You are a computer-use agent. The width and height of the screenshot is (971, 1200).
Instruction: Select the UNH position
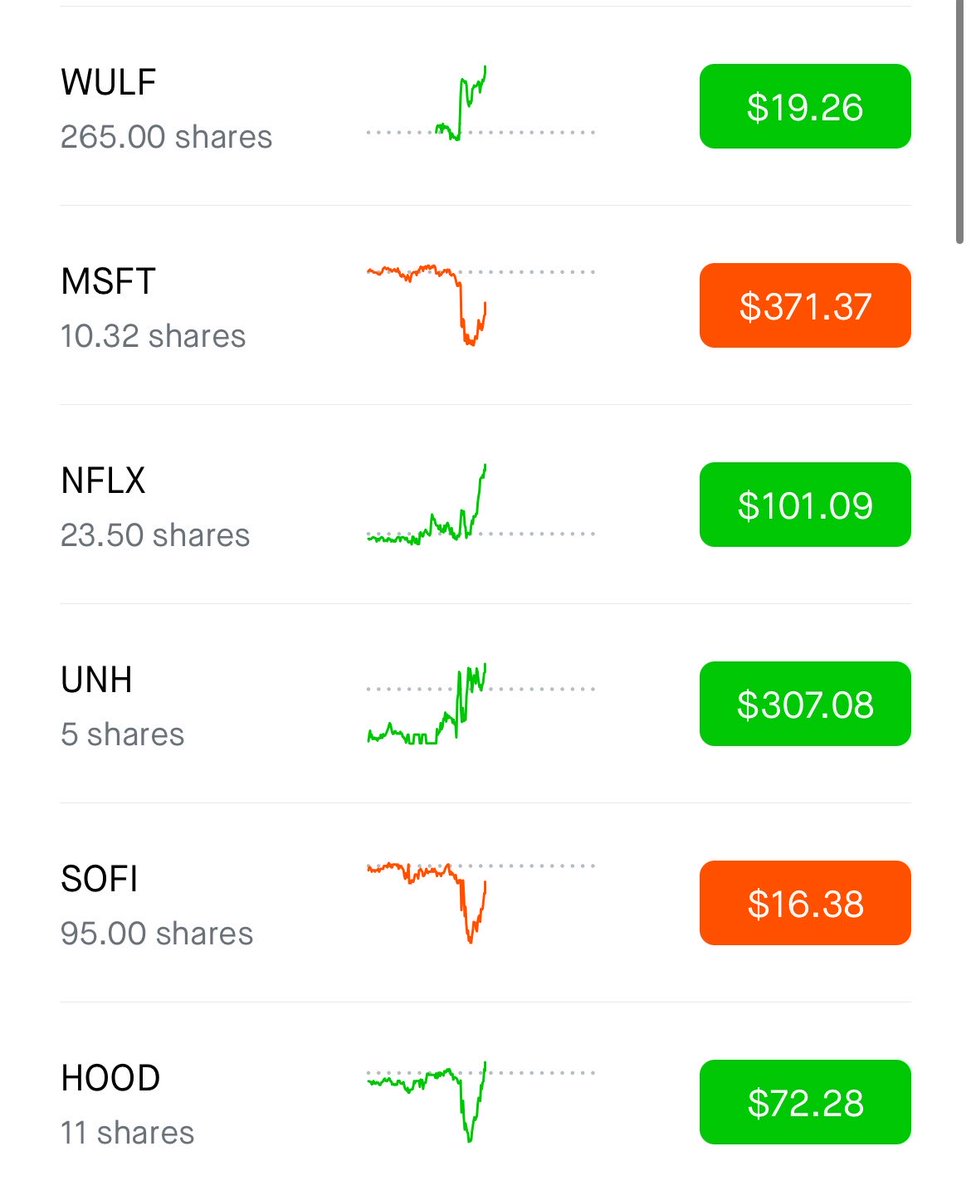coord(122,704)
